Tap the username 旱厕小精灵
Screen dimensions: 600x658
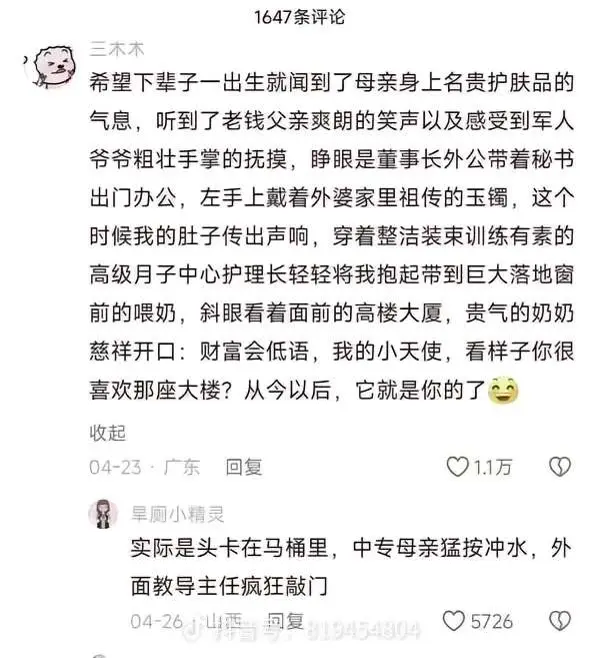[x=177, y=514]
